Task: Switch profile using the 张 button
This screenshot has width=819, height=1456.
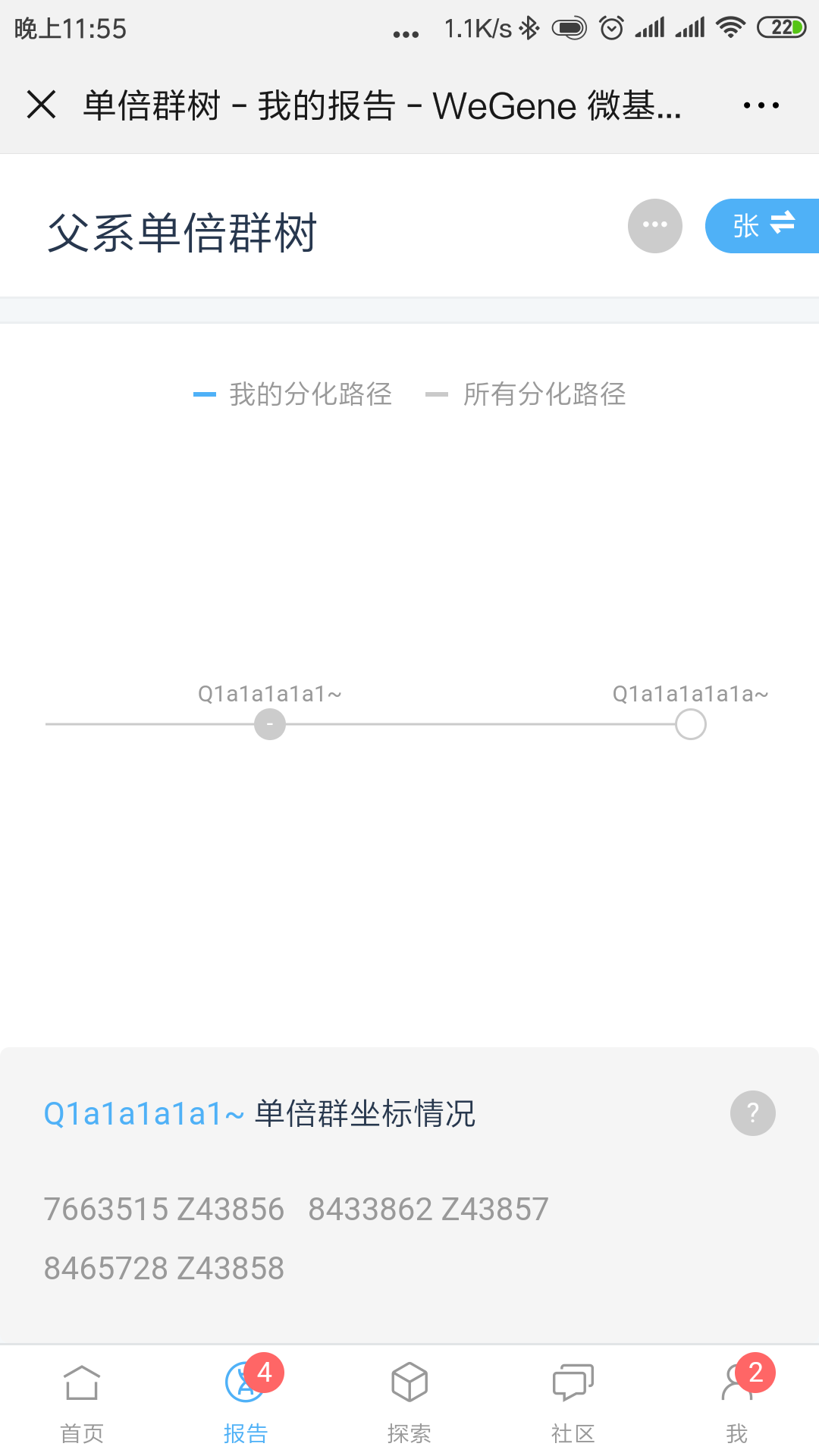Action: [762, 226]
